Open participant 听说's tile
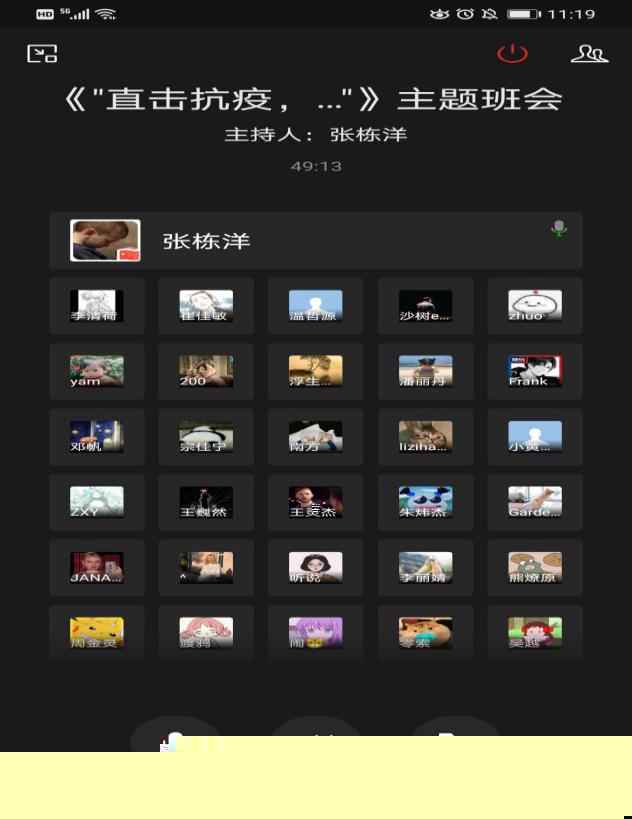 pos(316,568)
